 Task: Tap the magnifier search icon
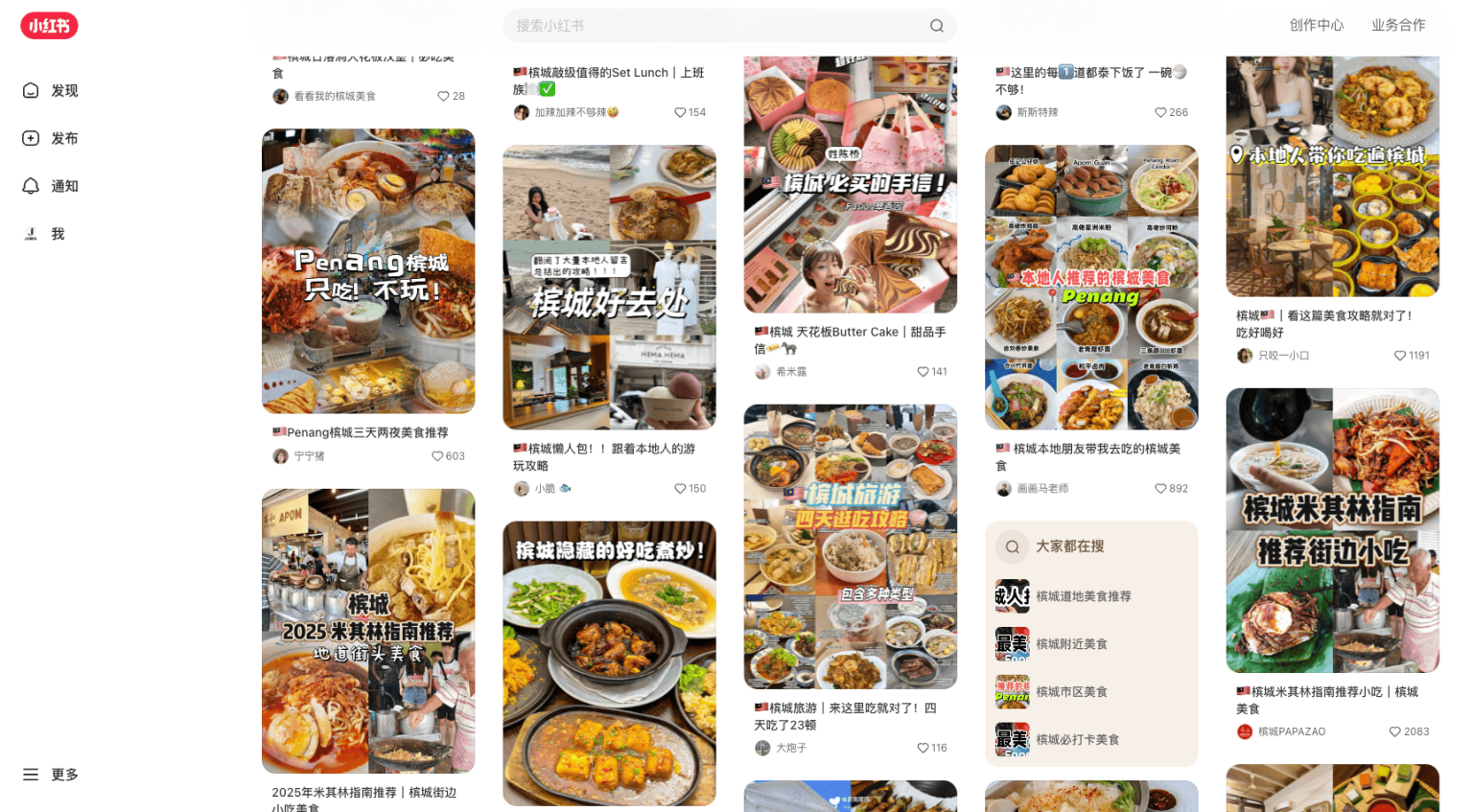[x=936, y=26]
